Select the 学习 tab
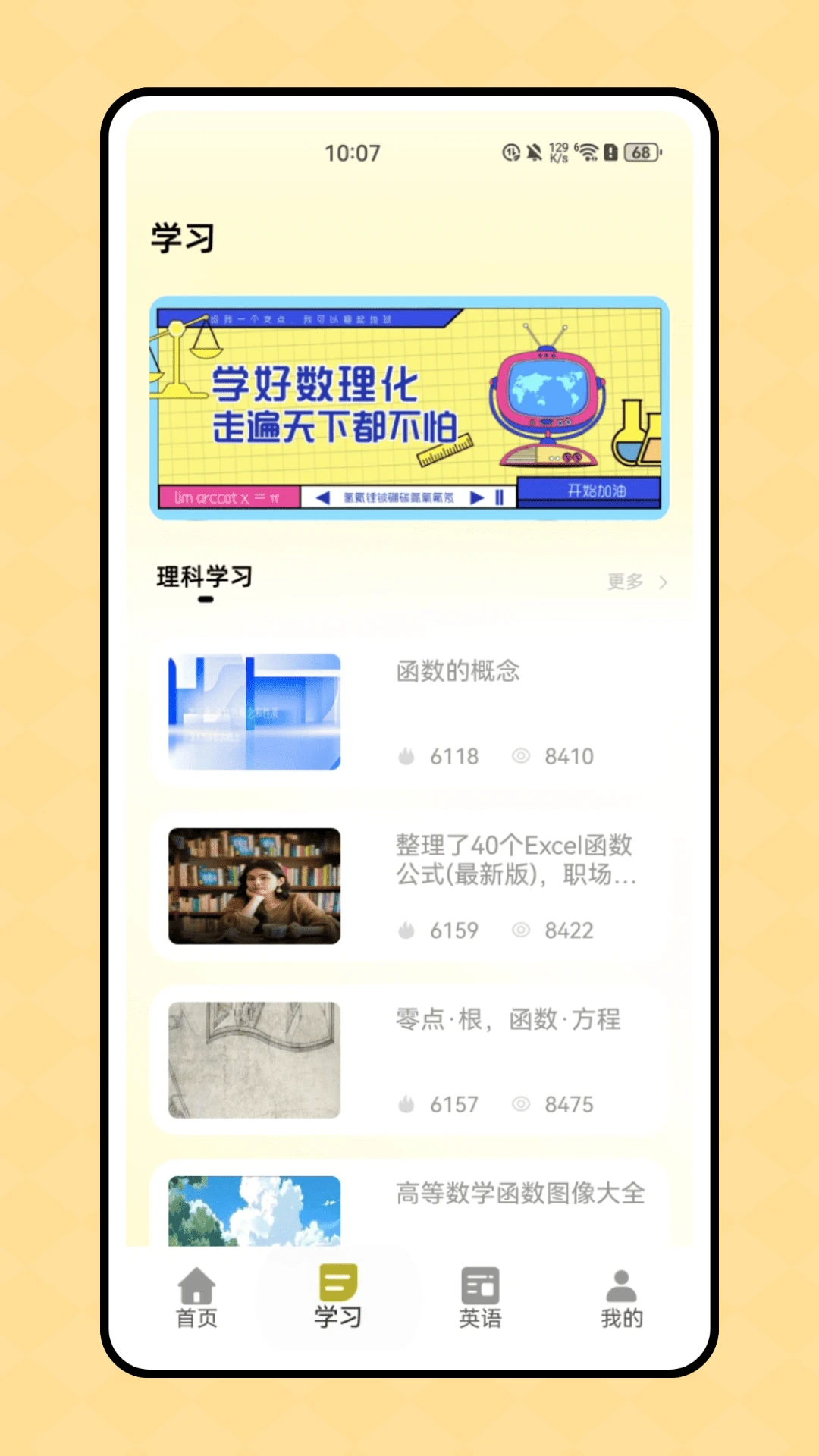 (338, 1298)
